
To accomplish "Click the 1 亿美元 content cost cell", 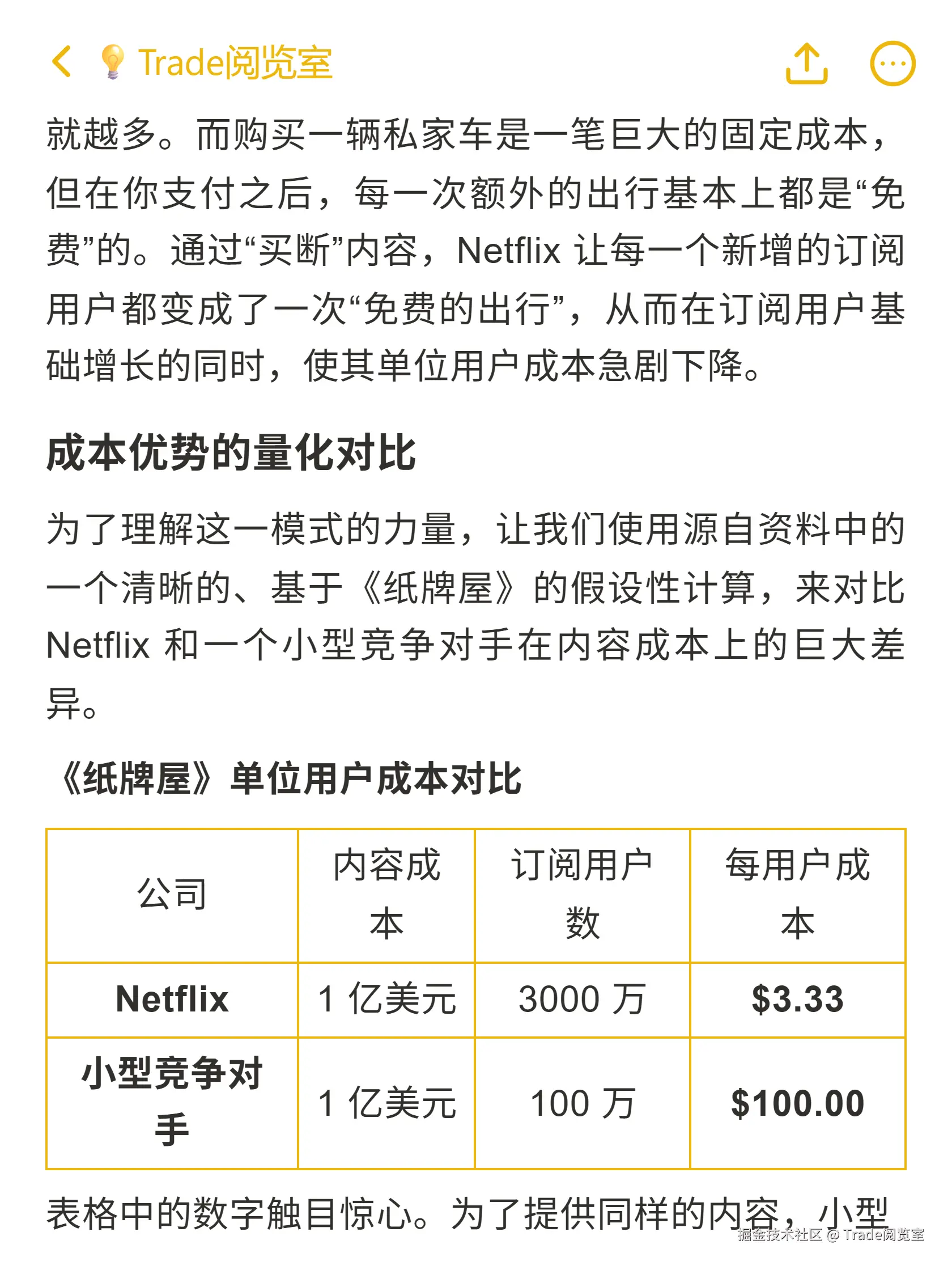I will point(384,999).
